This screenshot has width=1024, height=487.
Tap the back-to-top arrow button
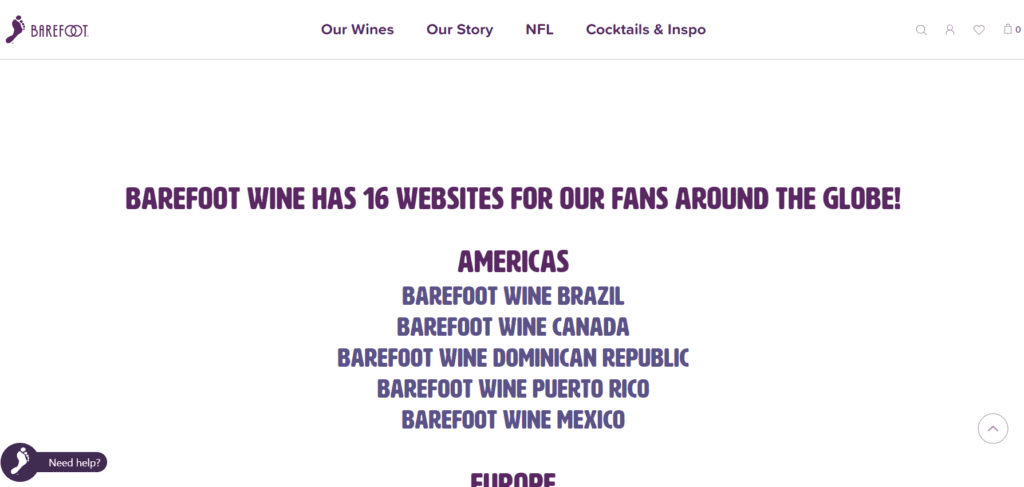tap(992, 428)
